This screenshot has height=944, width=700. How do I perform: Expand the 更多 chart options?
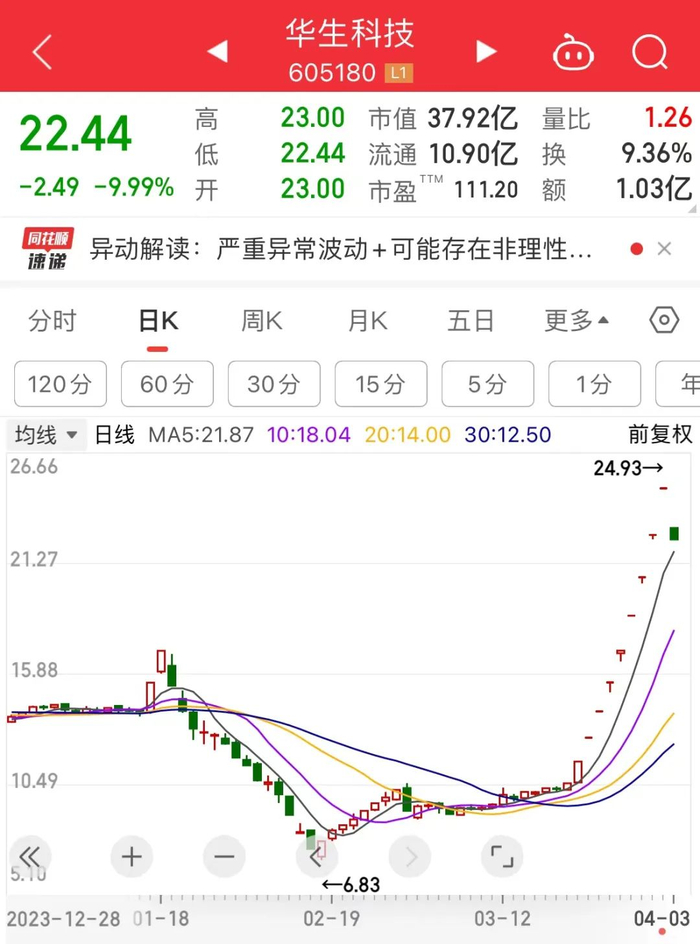click(576, 321)
